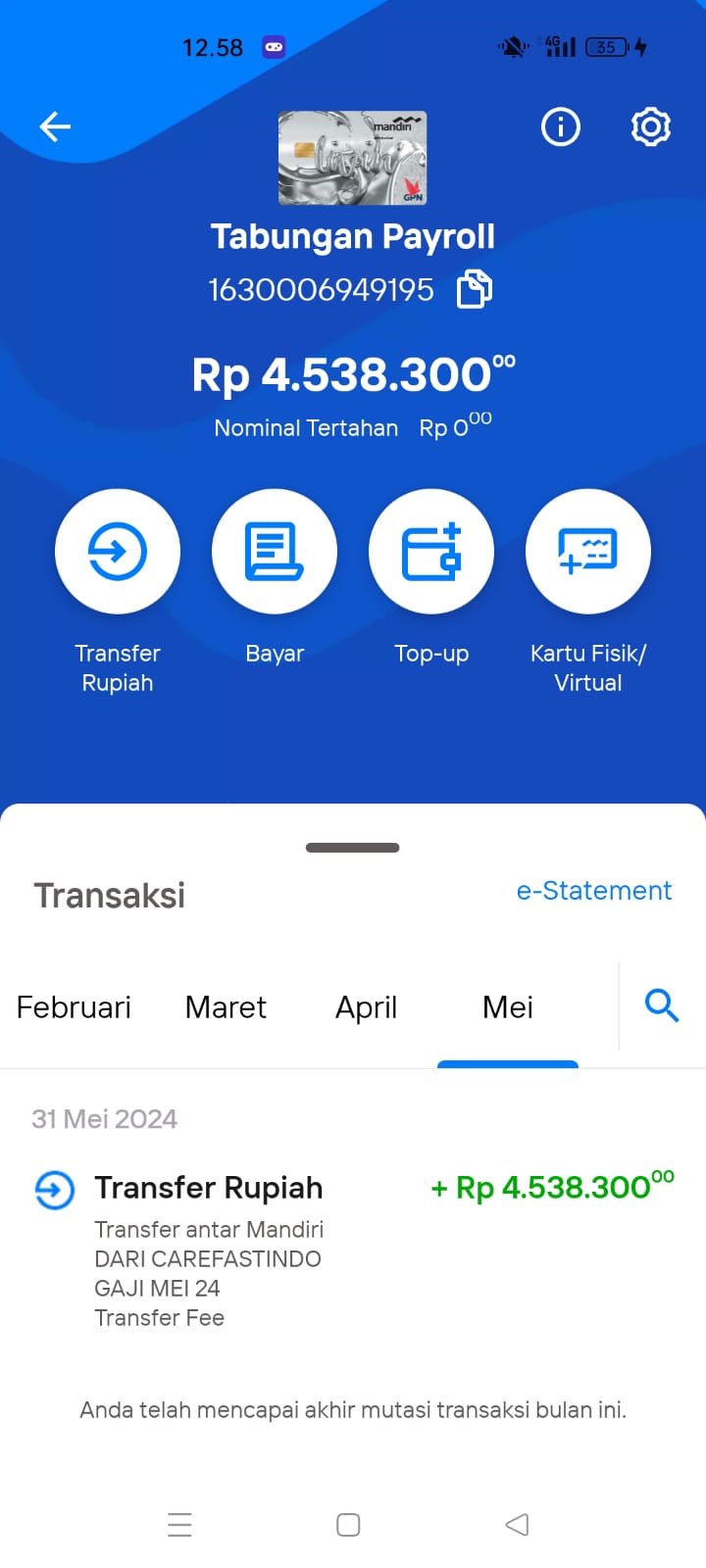Switch to the Maret tab

click(226, 1007)
